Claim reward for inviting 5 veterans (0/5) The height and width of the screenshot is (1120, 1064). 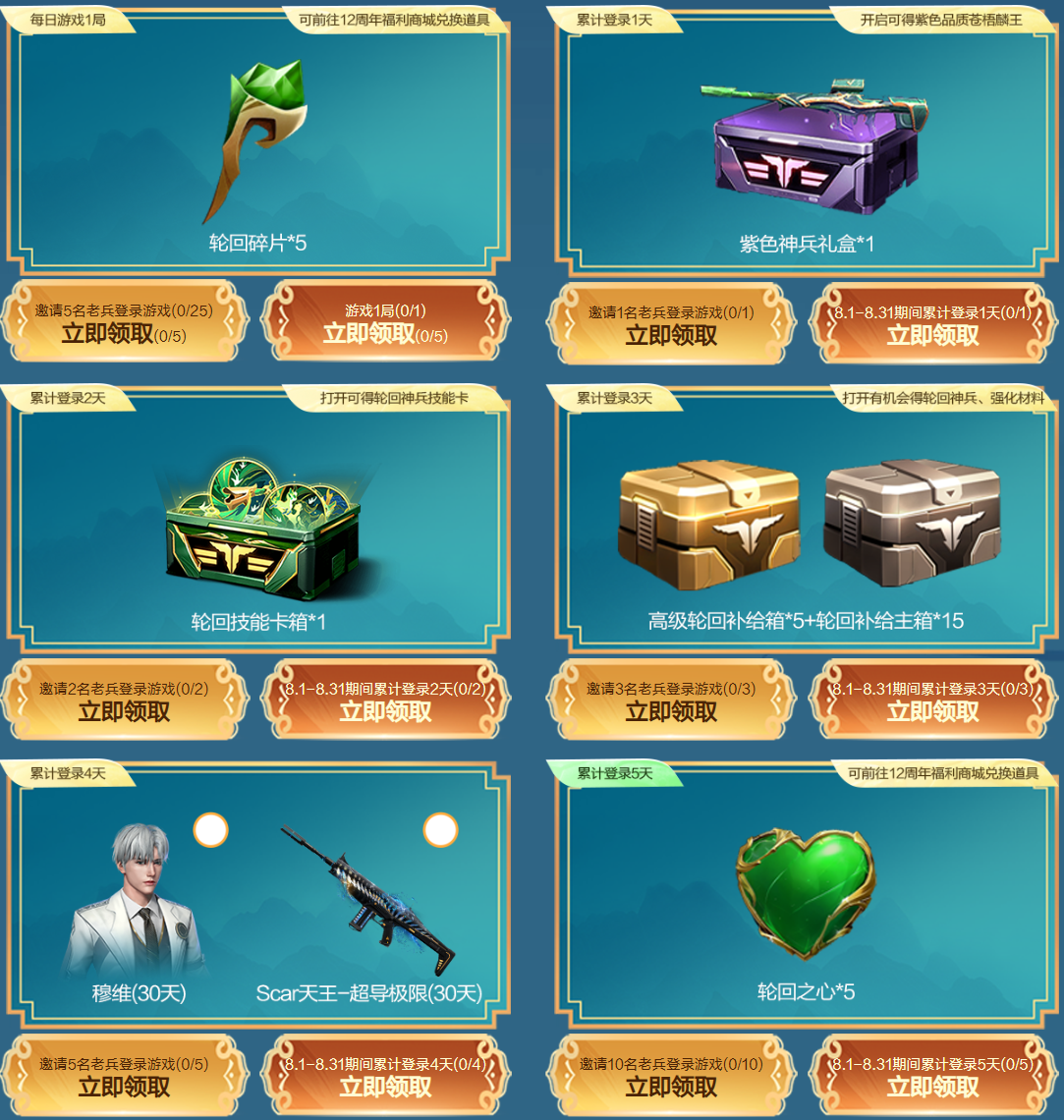point(124,1077)
